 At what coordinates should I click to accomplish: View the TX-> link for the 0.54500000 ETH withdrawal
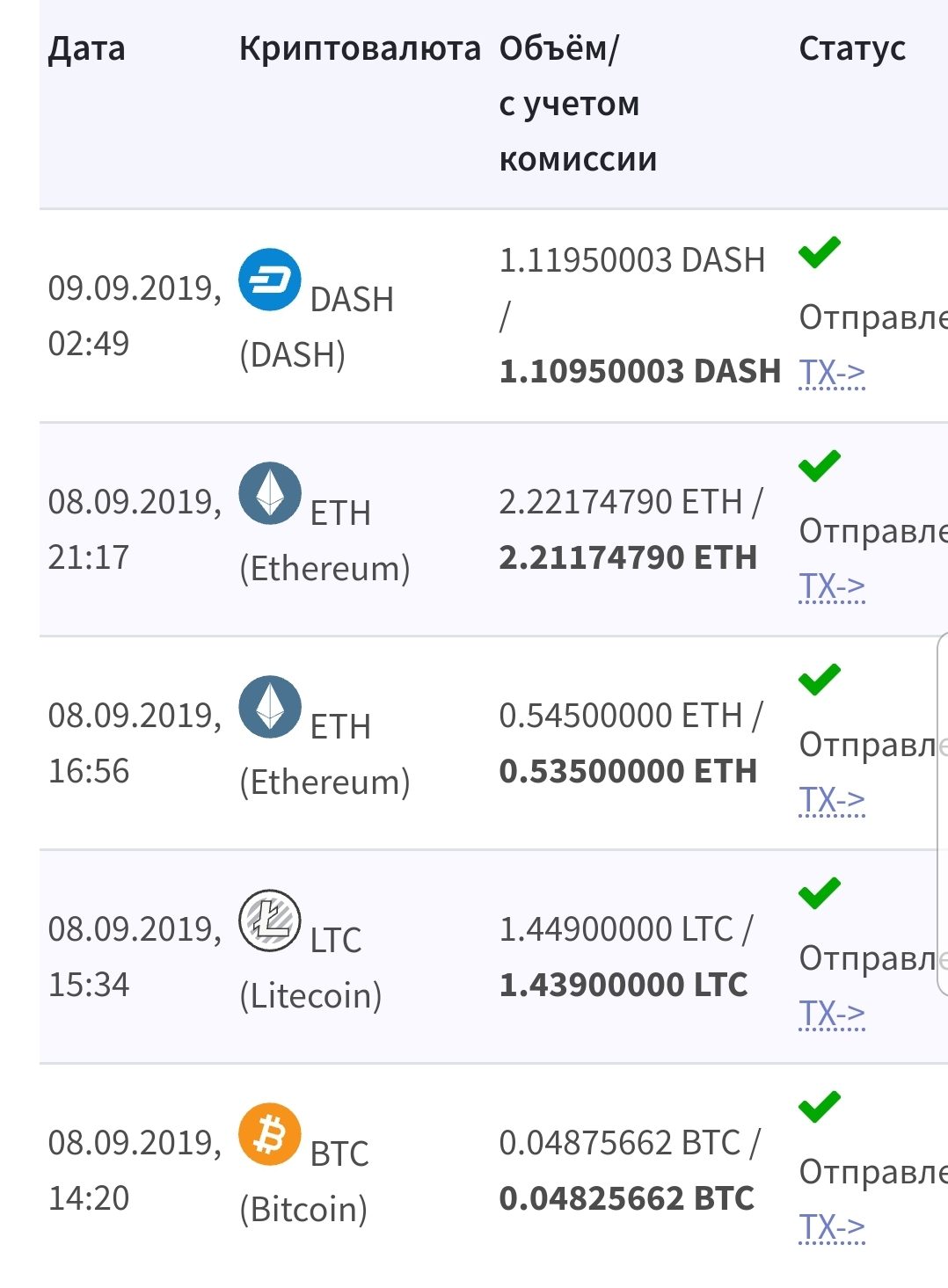pyautogui.click(x=831, y=800)
